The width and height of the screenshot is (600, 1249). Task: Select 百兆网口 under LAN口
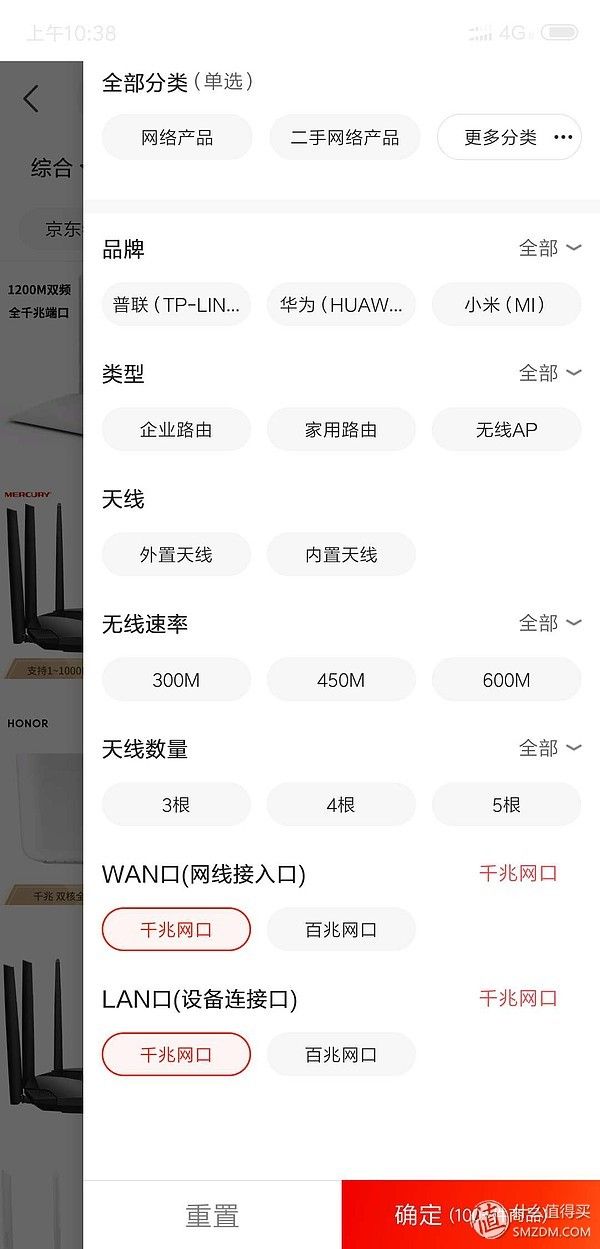pos(341,1055)
